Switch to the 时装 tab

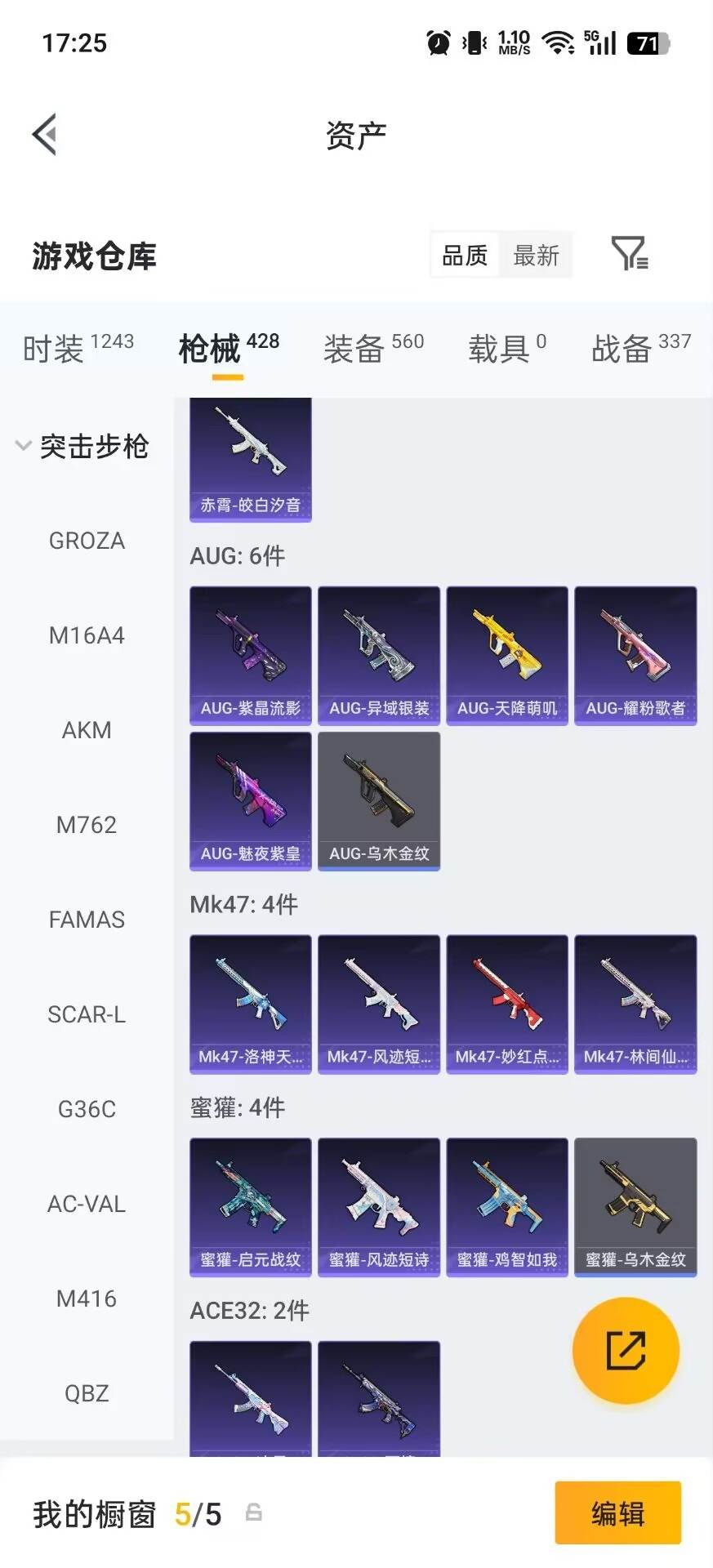(78, 349)
